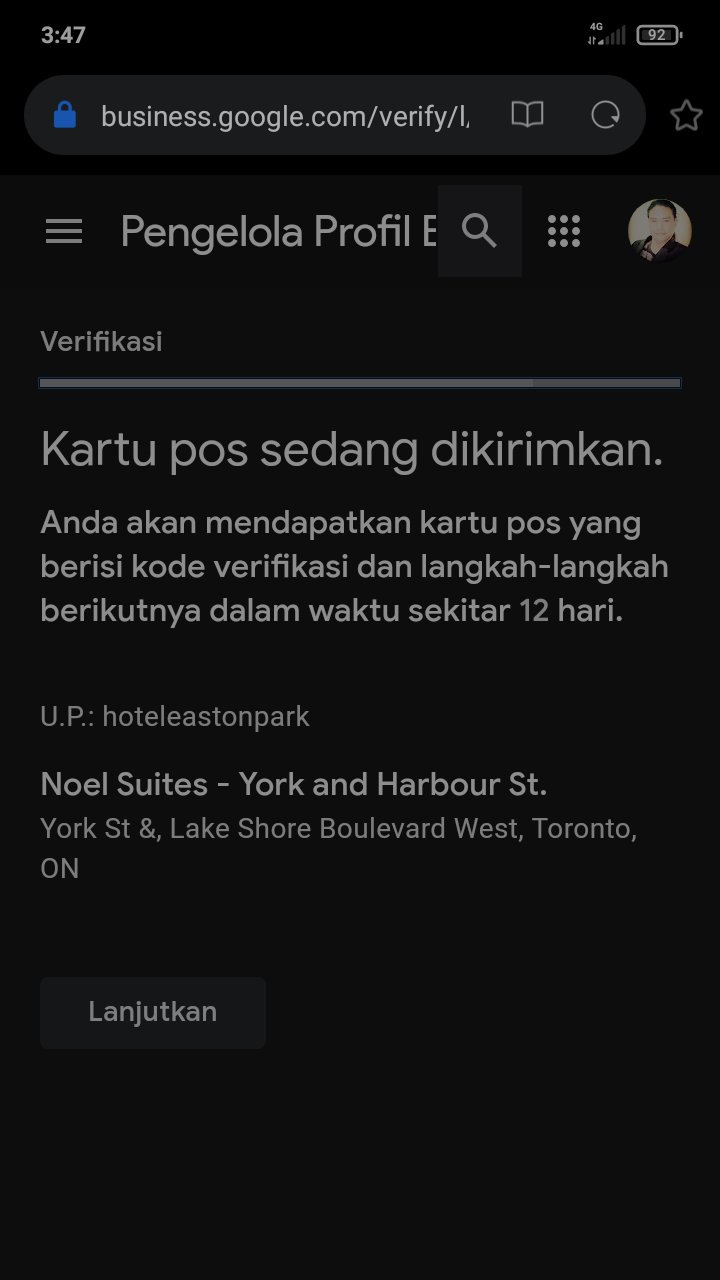The width and height of the screenshot is (720, 1280).
Task: Open the Google apps grid
Action: (564, 231)
